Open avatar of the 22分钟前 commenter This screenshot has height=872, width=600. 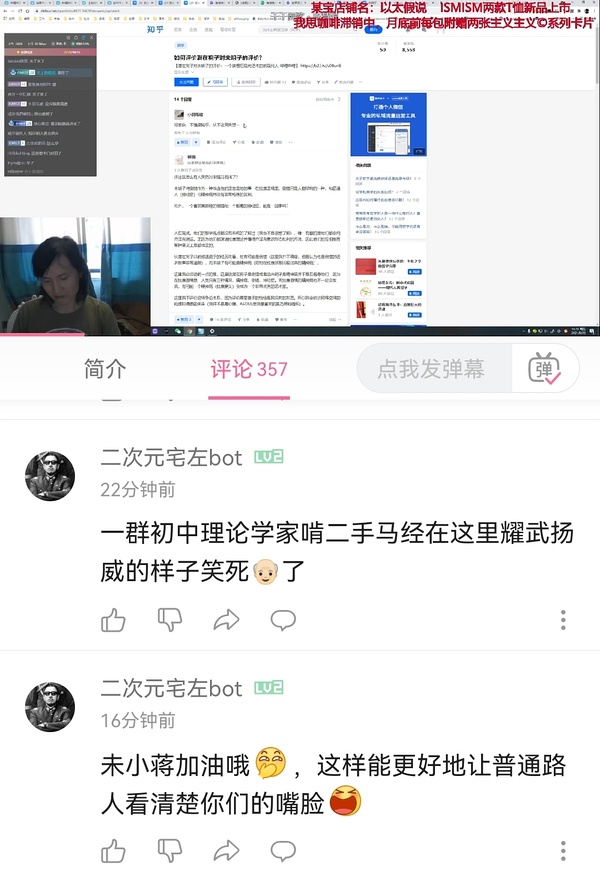(50, 475)
